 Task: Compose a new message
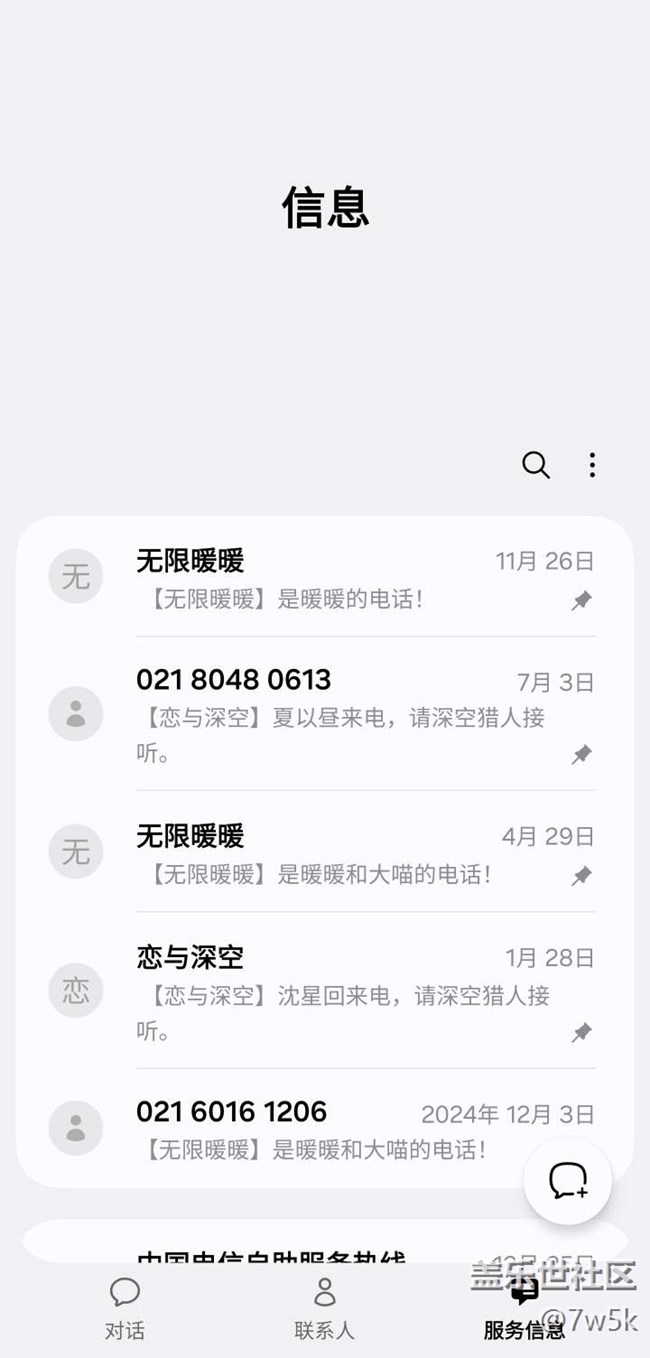coord(568,1182)
